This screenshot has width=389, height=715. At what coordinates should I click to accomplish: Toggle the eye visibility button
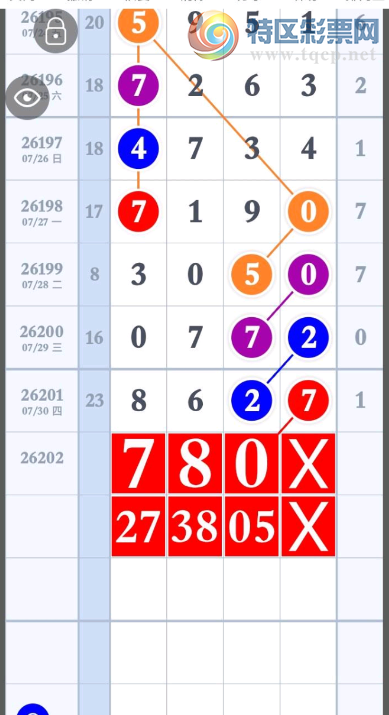tap(27, 98)
